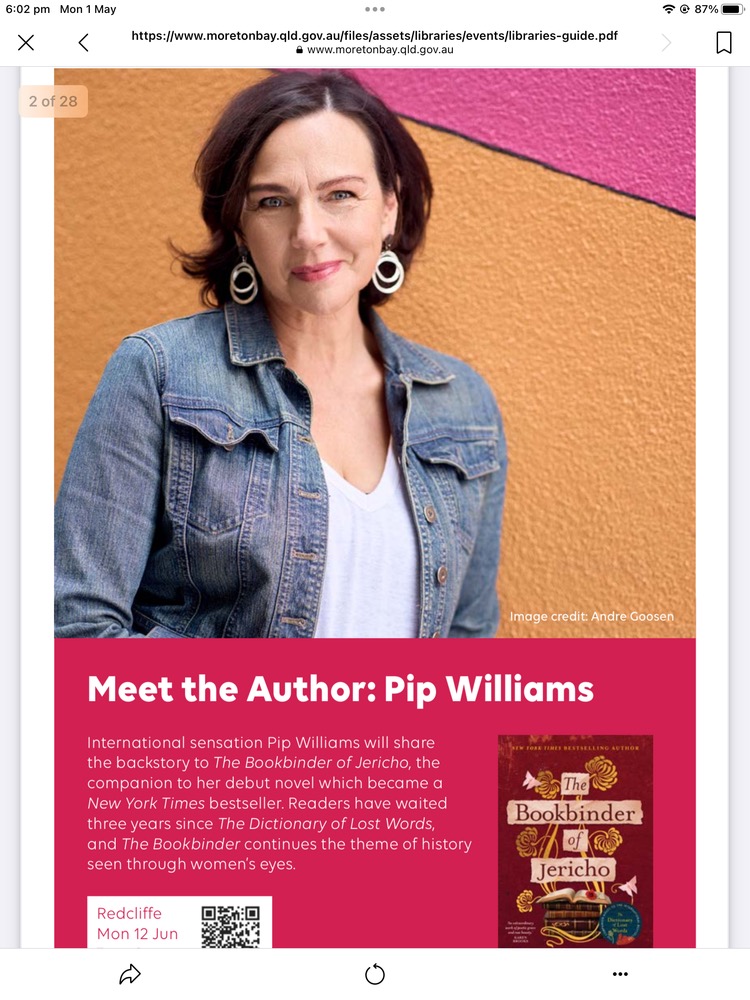Open the three-dot overflow menu
Image resolution: width=750 pixels, height=1000 pixels.
click(x=620, y=974)
